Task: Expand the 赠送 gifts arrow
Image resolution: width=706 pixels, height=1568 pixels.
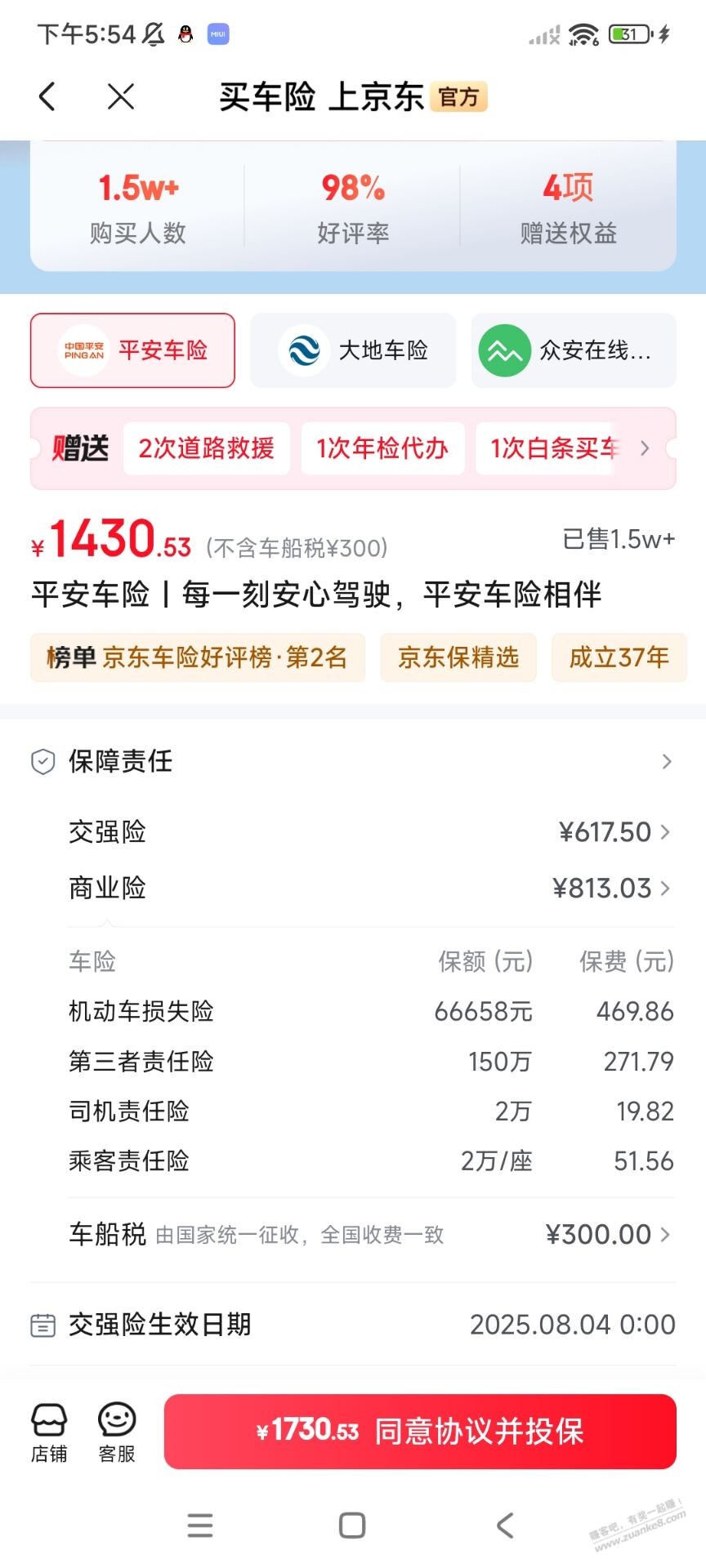Action: pos(646,448)
